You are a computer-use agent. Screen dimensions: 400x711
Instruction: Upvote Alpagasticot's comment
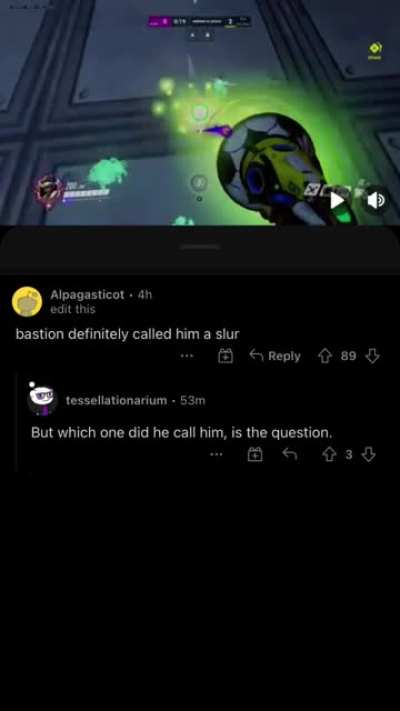(325, 356)
